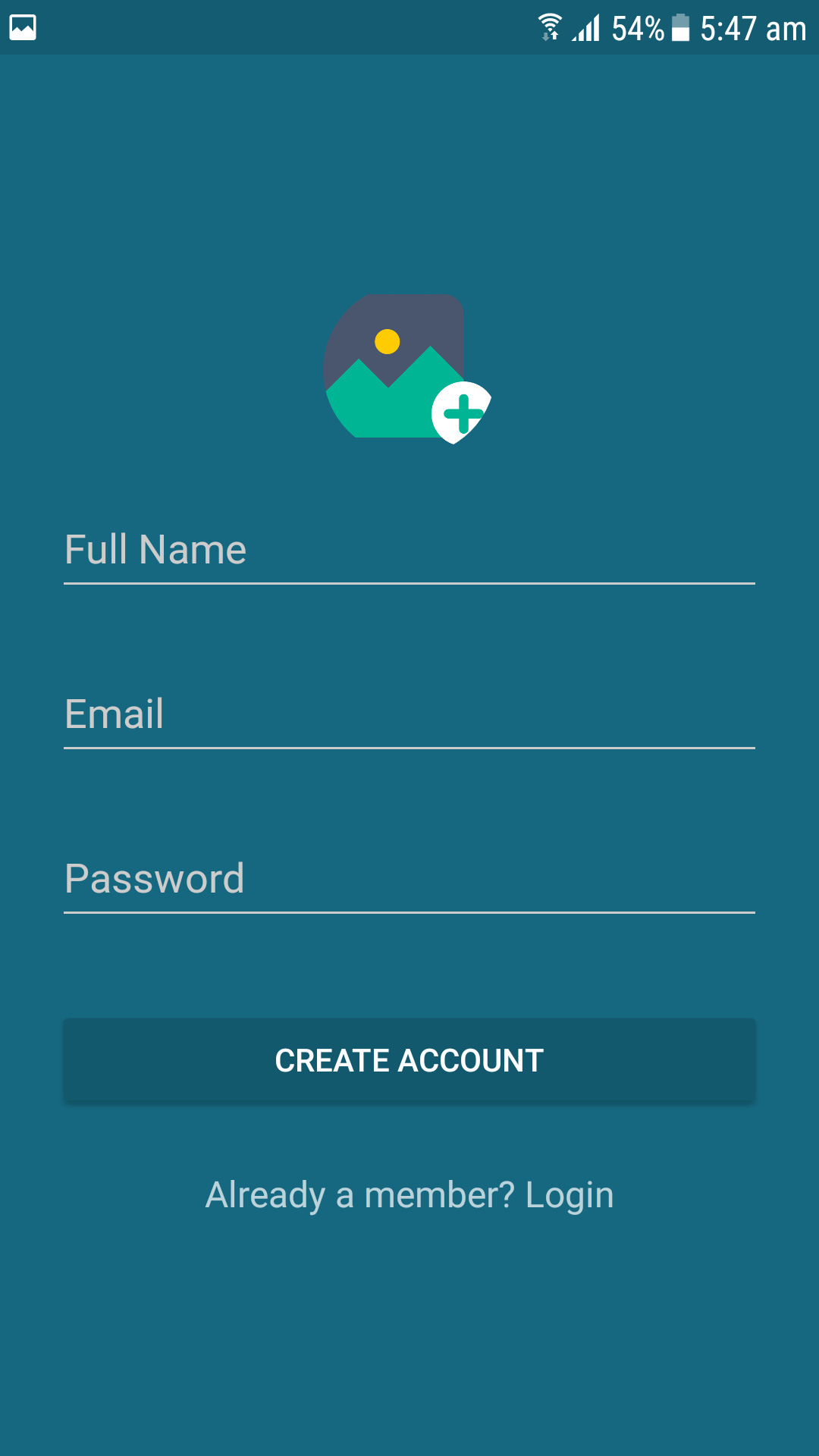Open Login via 'Already a member?' link
This screenshot has height=1456, width=819.
click(x=409, y=1194)
